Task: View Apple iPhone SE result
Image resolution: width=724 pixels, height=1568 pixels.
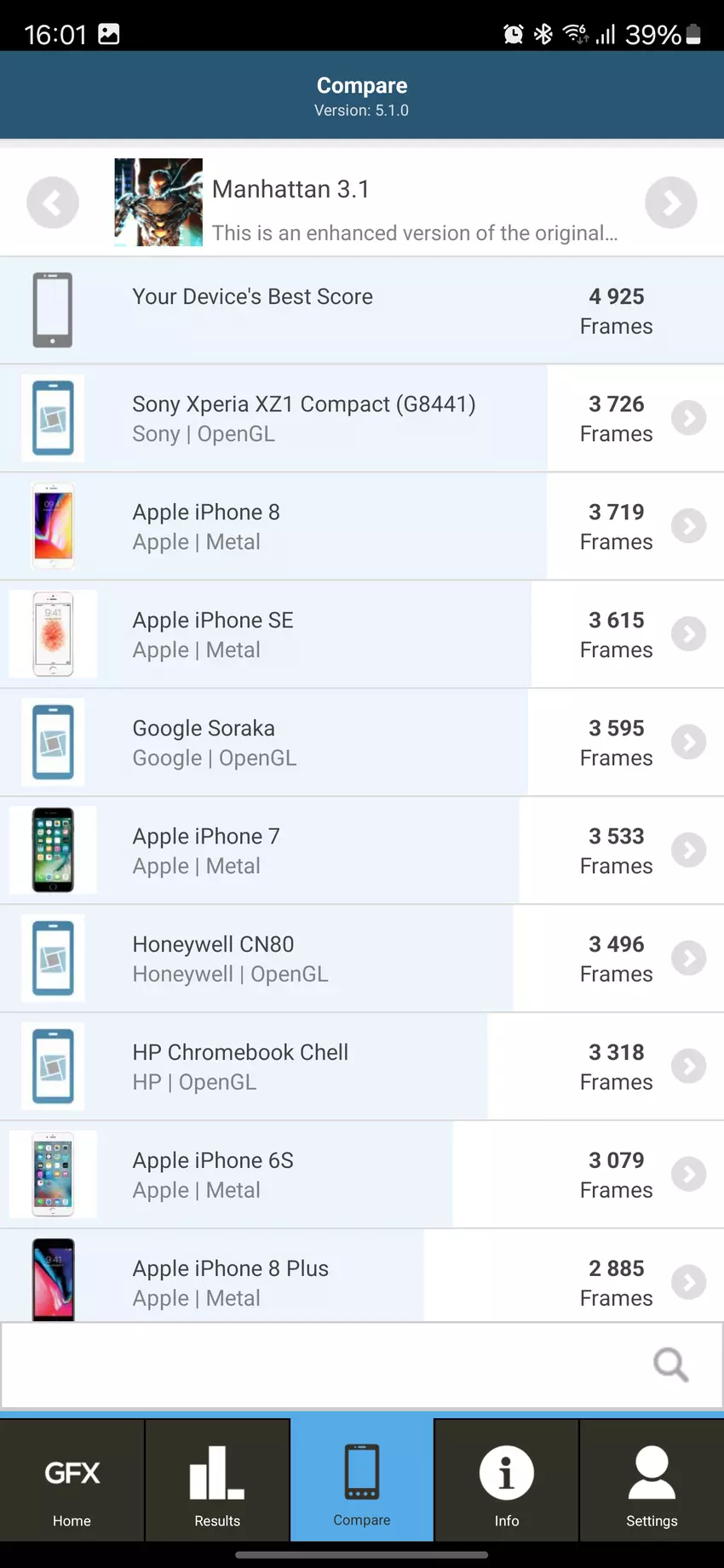Action: [362, 634]
